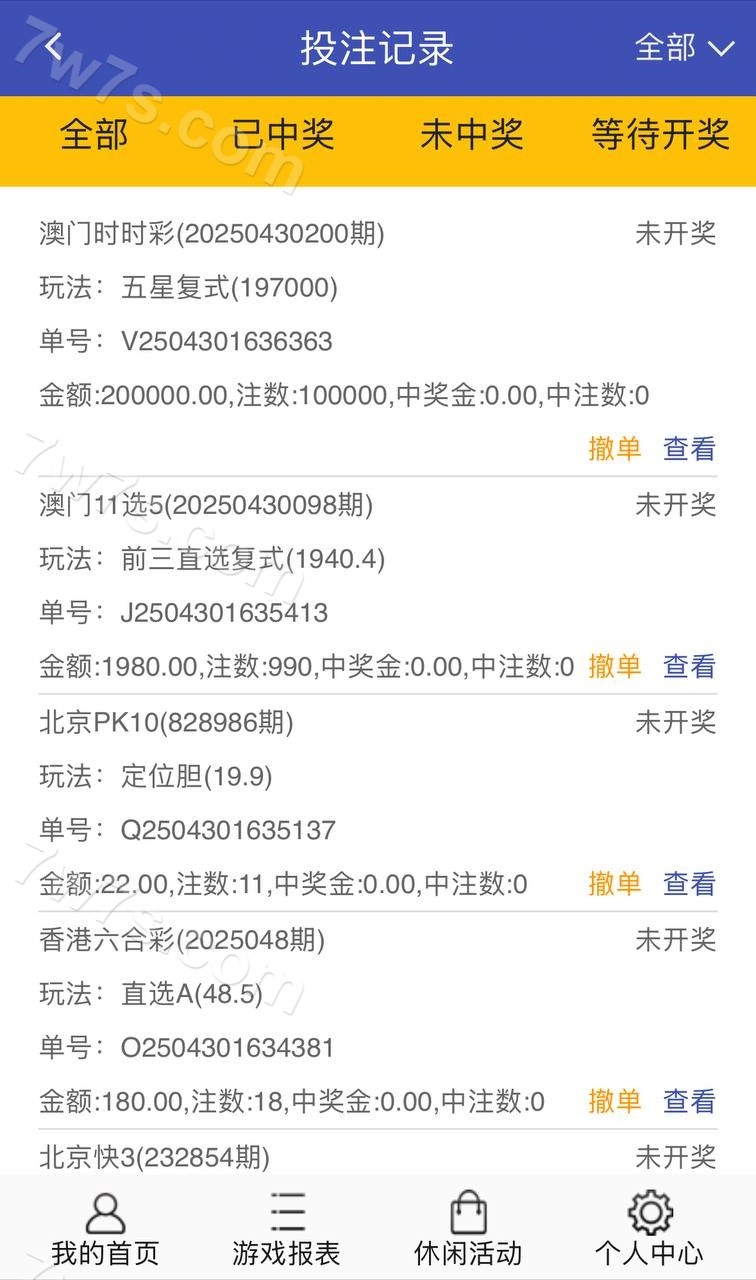Cancel the 澳门11选5 order with 撤单
This screenshot has width=756, height=1280.
click(614, 666)
